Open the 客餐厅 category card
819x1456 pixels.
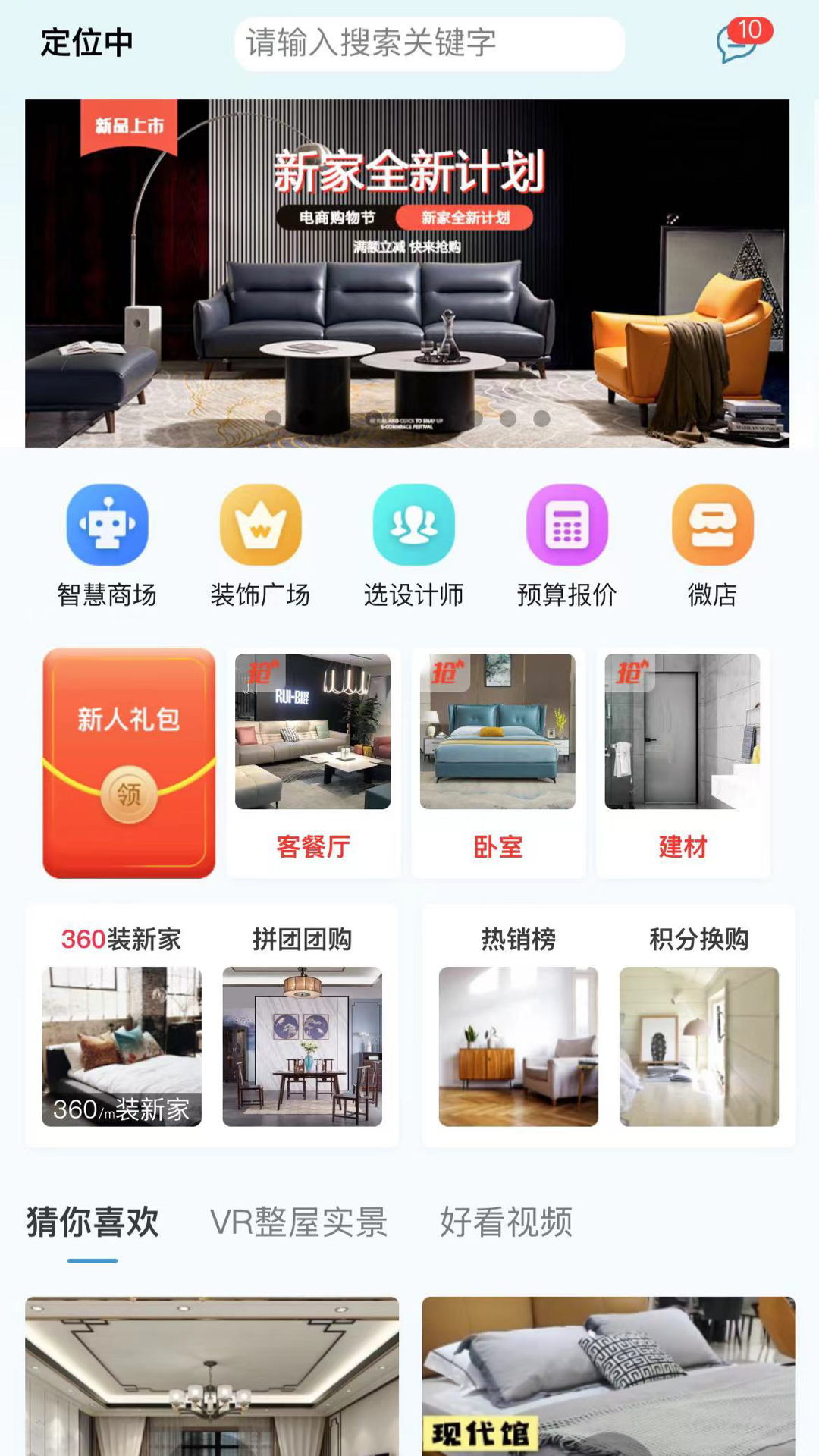pyautogui.click(x=313, y=763)
